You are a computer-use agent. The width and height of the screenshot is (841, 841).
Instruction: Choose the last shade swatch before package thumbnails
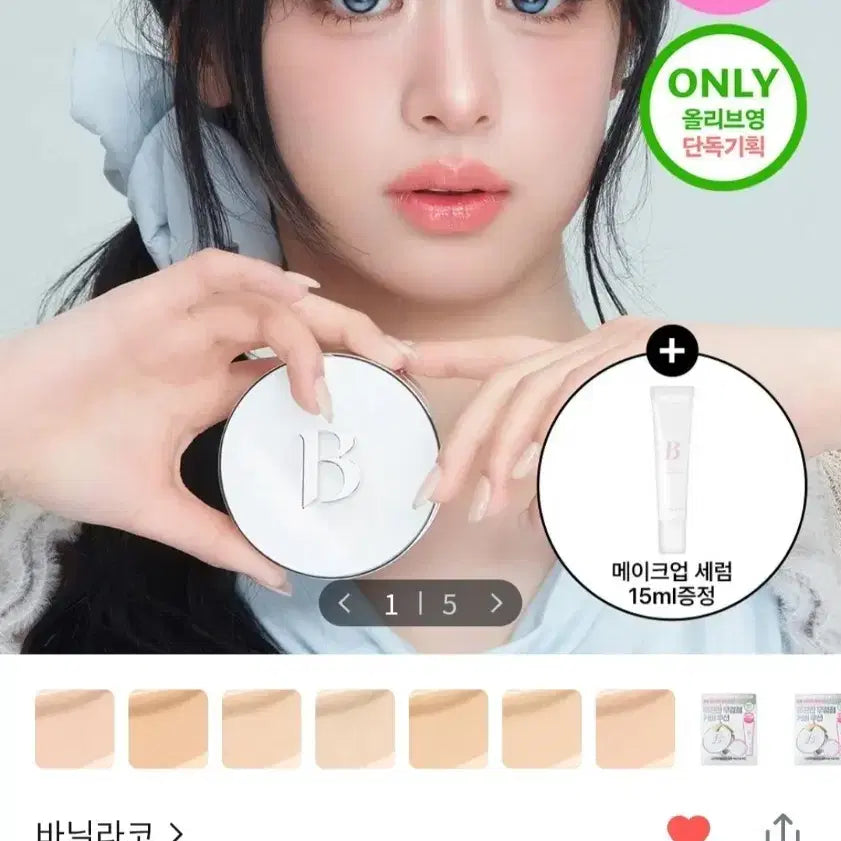click(x=635, y=729)
